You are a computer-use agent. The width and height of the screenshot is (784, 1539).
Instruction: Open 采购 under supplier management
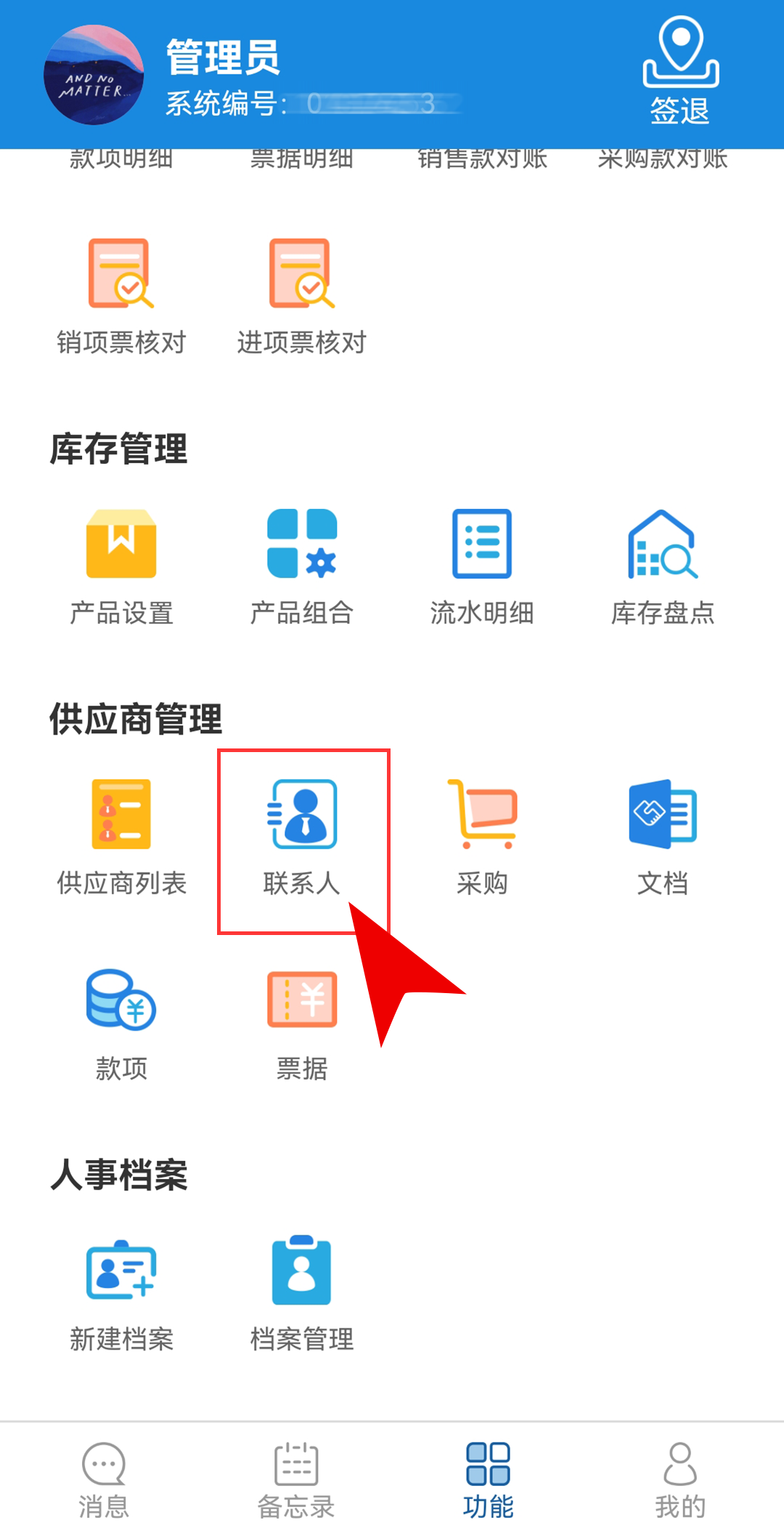click(482, 836)
